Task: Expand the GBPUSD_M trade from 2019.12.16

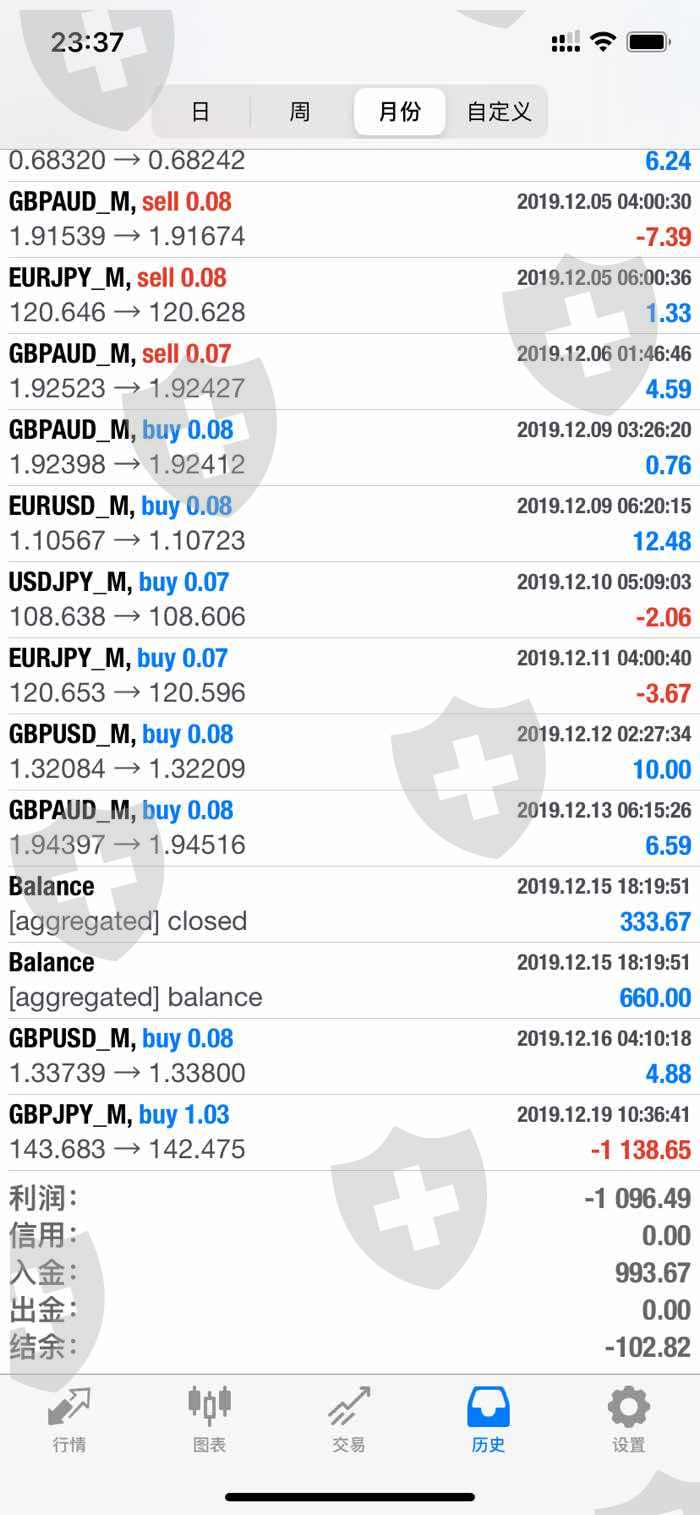Action: tap(350, 1056)
